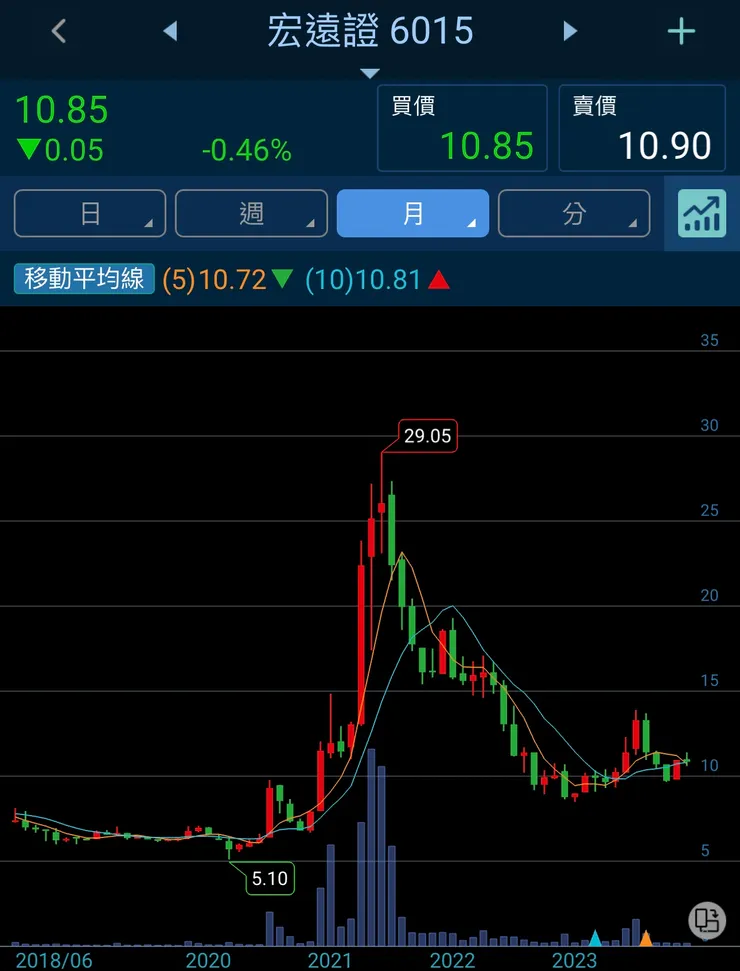This screenshot has height=971, width=740.
Task: Tap the orange triangle marker on timeline
Action: [646, 938]
